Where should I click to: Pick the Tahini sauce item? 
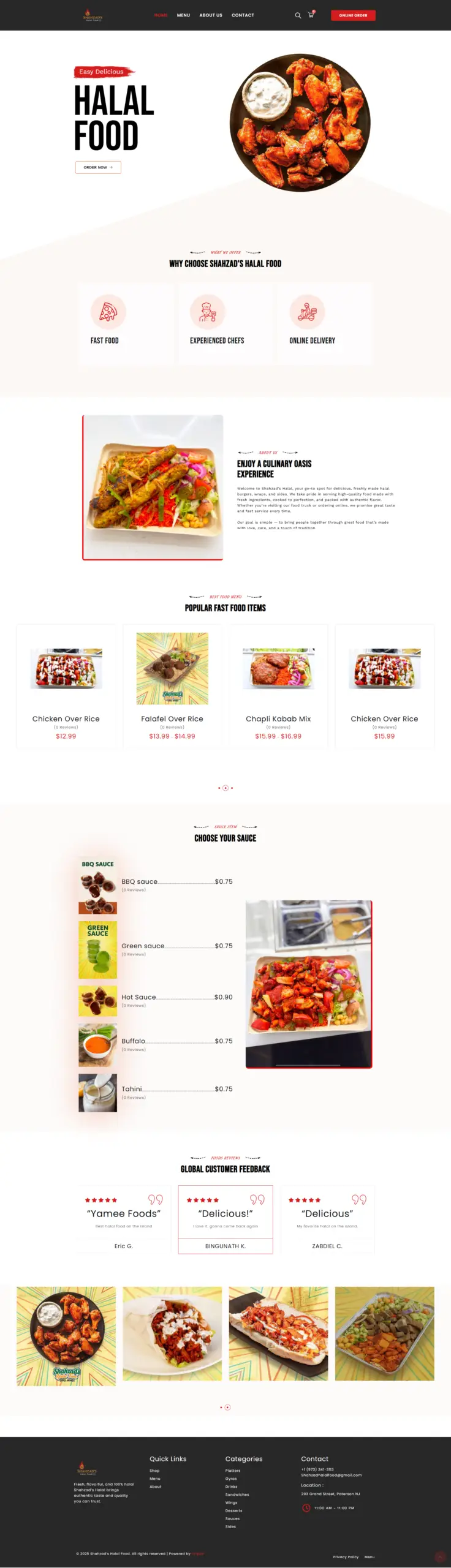coord(132,1089)
